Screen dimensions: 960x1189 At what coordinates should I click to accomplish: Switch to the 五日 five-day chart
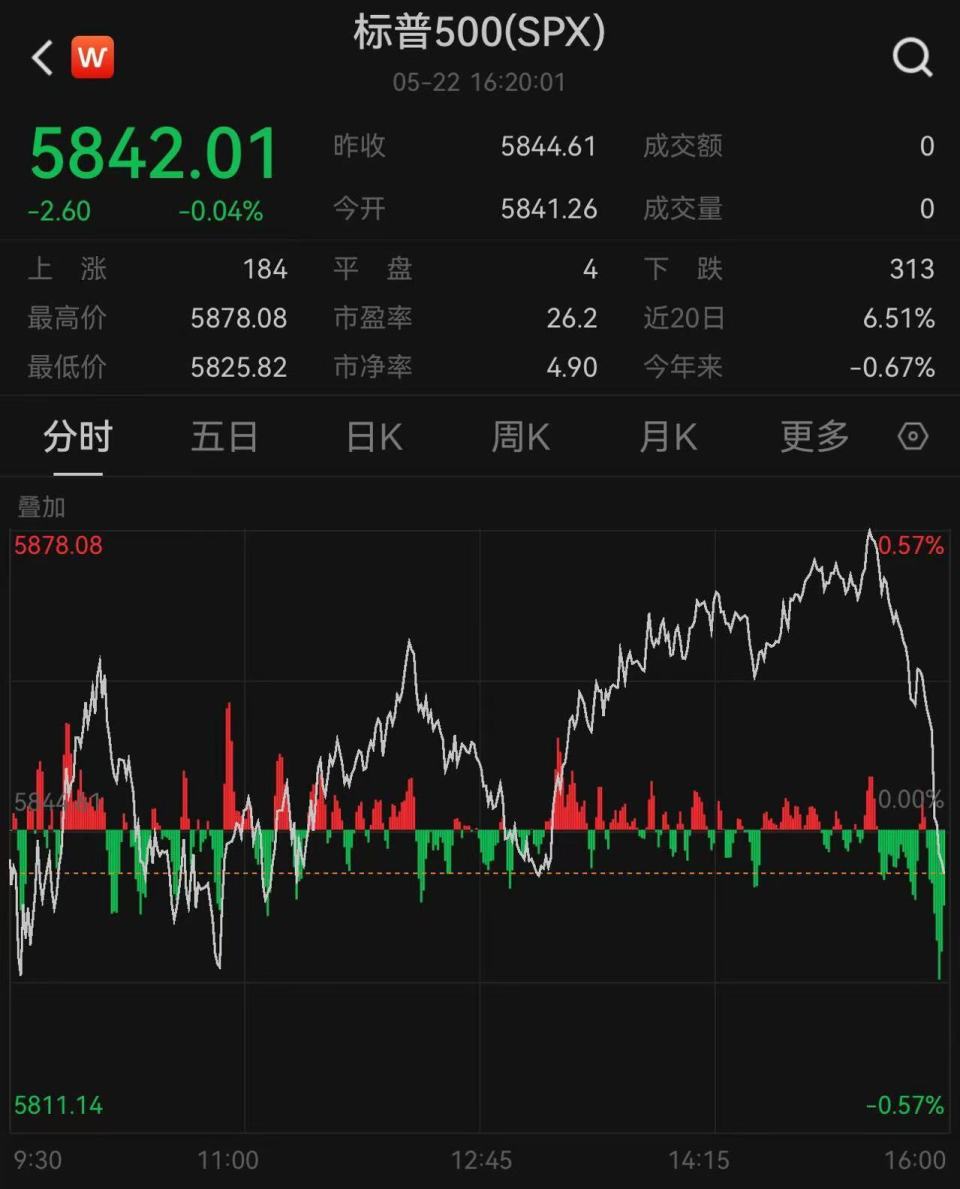pyautogui.click(x=224, y=437)
